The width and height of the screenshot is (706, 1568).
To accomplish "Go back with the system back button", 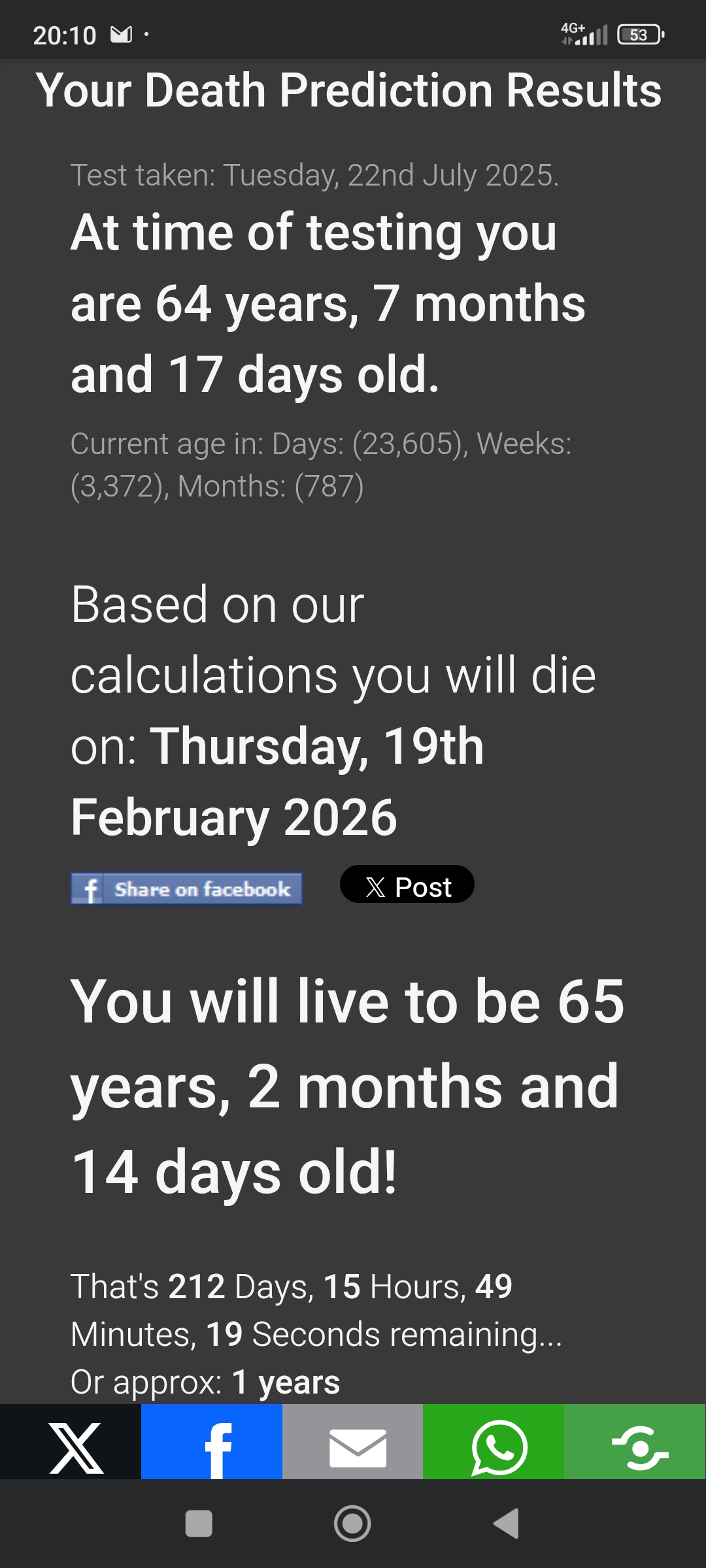I will 507,1524.
